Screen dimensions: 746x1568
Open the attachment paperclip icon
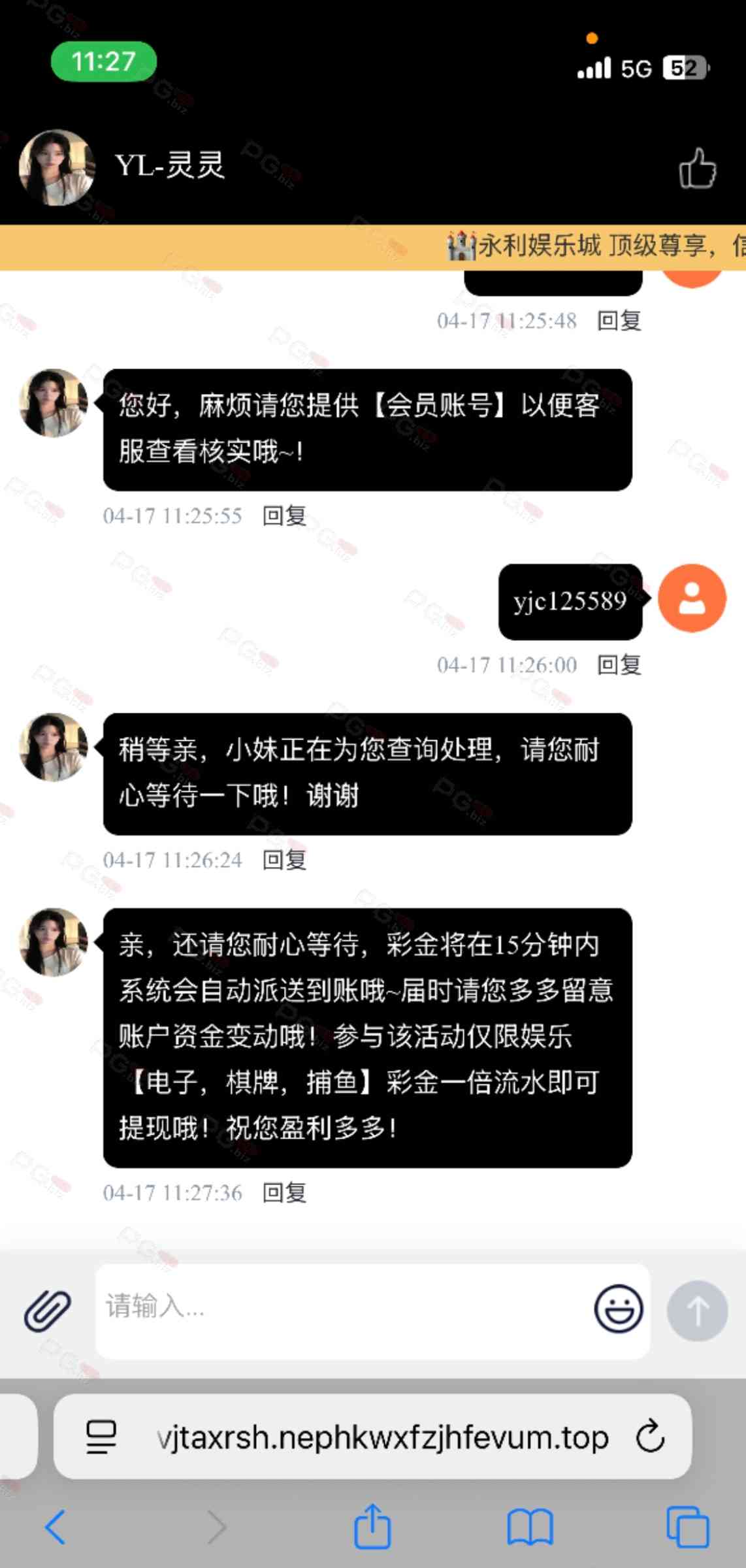[47, 1311]
